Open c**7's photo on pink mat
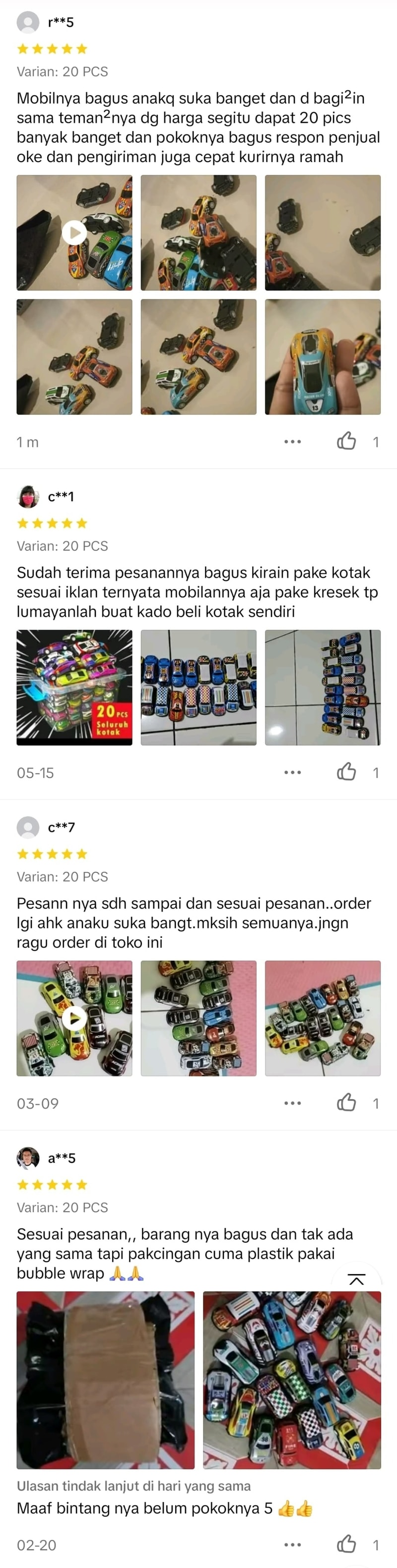Screen dimensions: 397x1568 coord(322,1018)
